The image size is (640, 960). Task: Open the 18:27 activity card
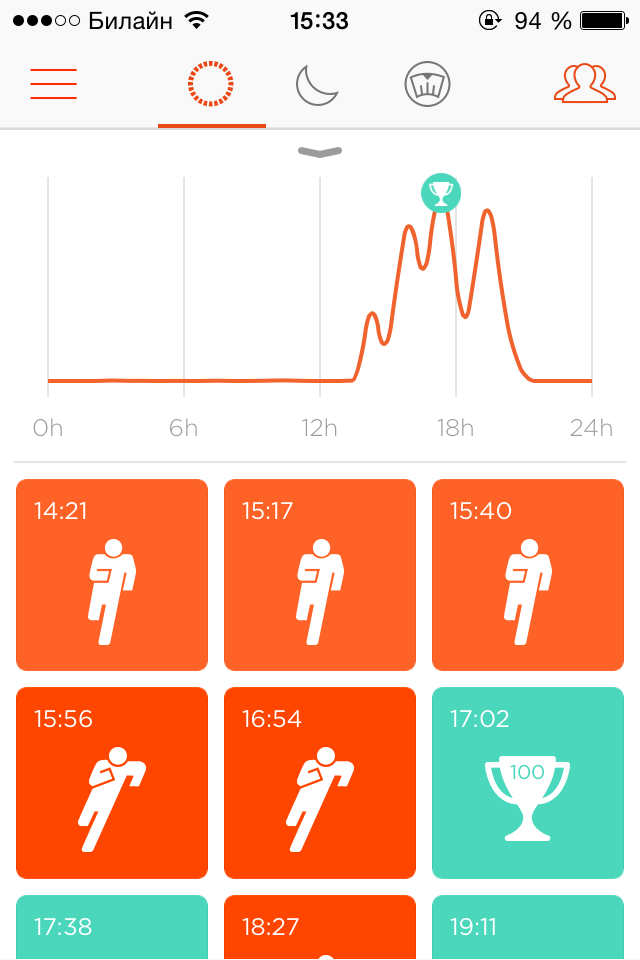(x=320, y=928)
